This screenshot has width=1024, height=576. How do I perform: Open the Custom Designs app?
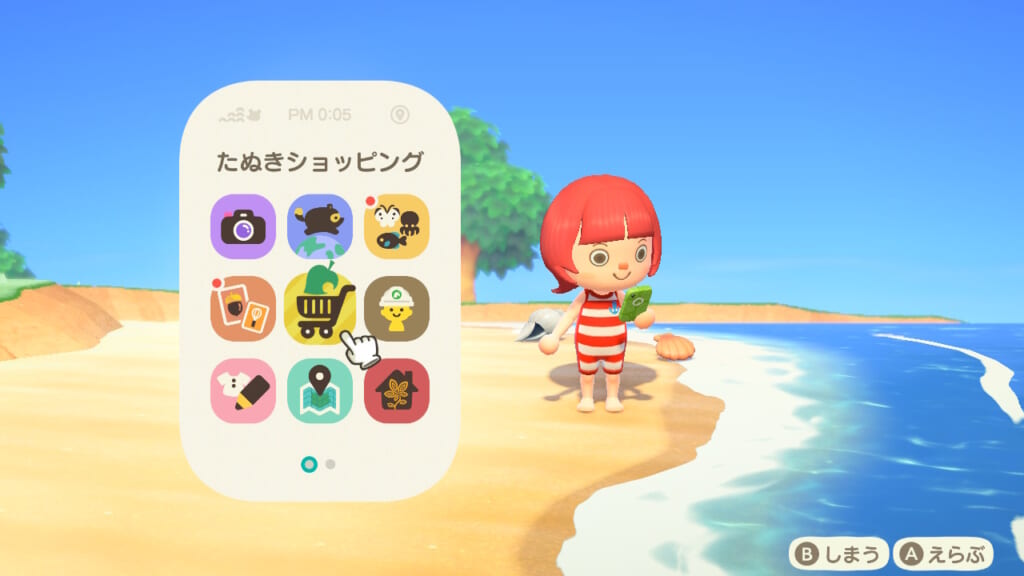tap(243, 391)
